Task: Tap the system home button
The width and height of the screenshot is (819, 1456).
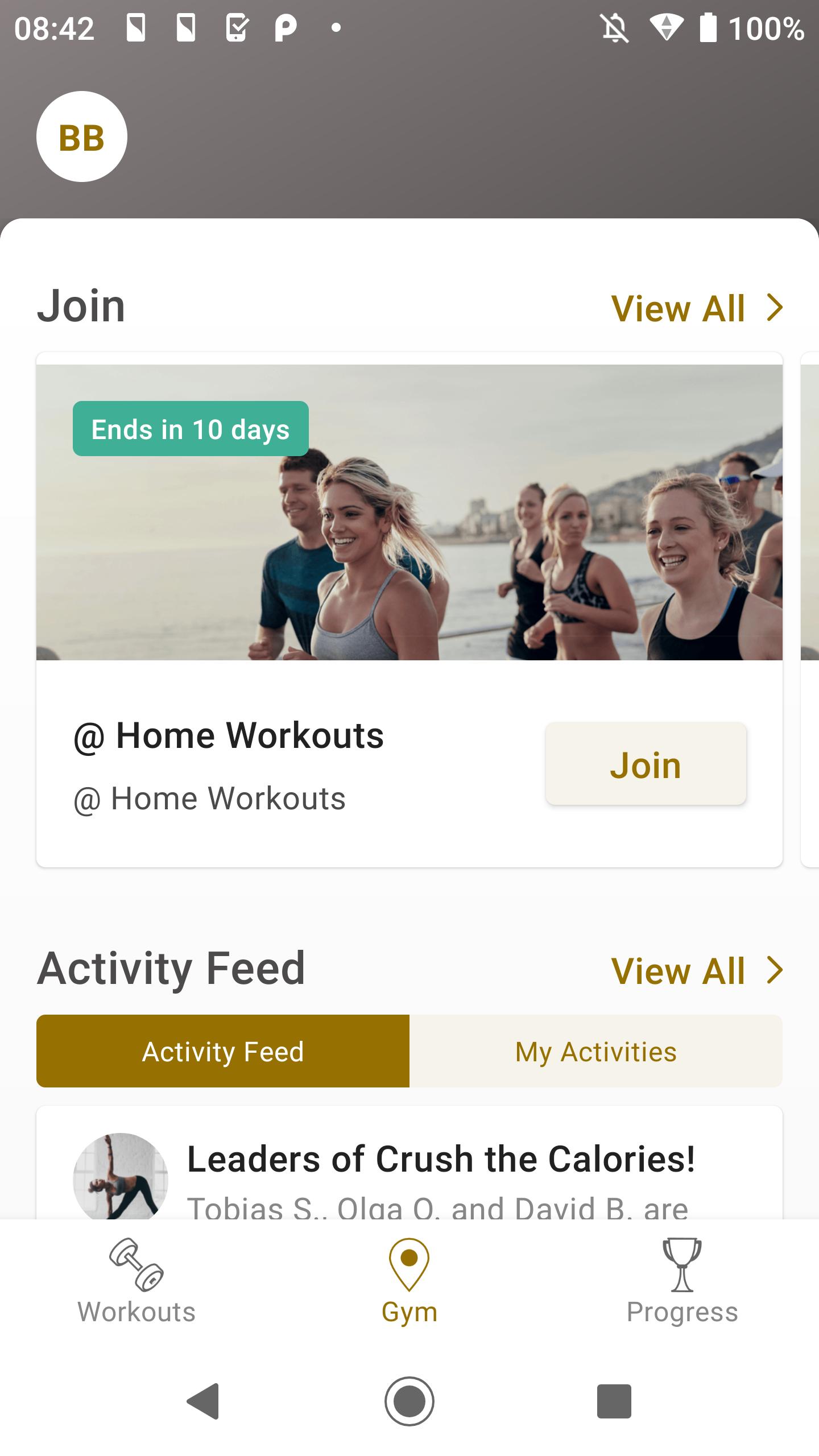Action: tap(409, 1401)
